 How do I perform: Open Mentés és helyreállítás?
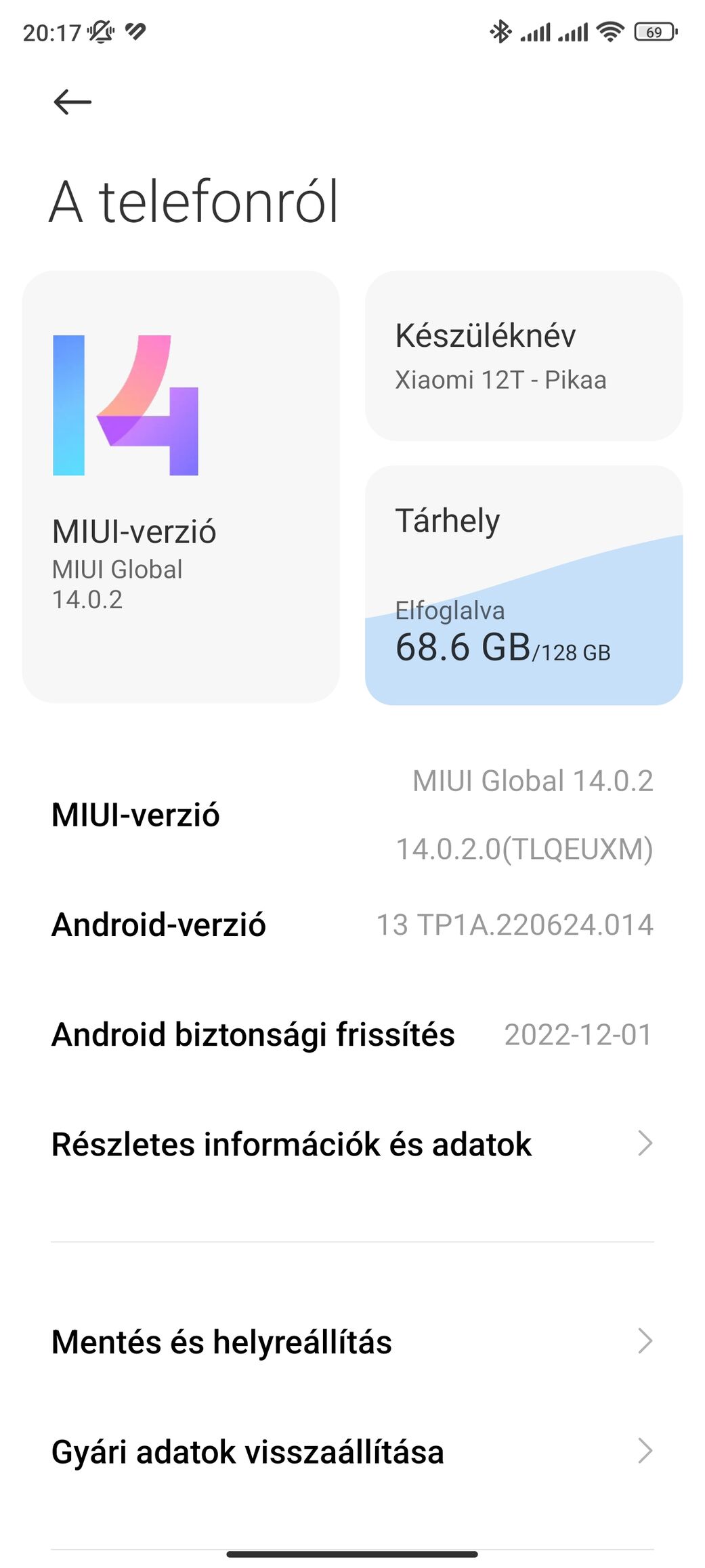[x=352, y=1341]
